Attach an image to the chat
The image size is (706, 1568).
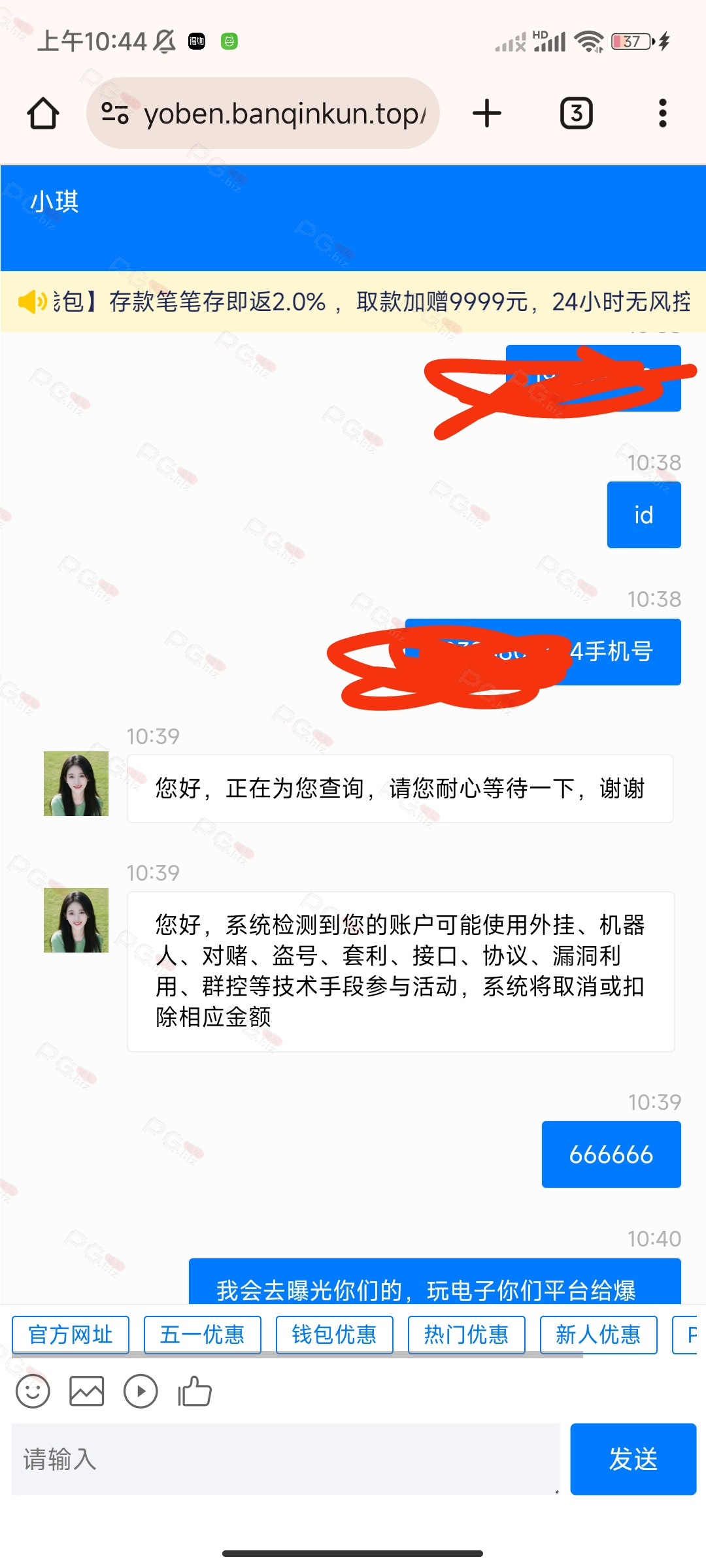(87, 1391)
